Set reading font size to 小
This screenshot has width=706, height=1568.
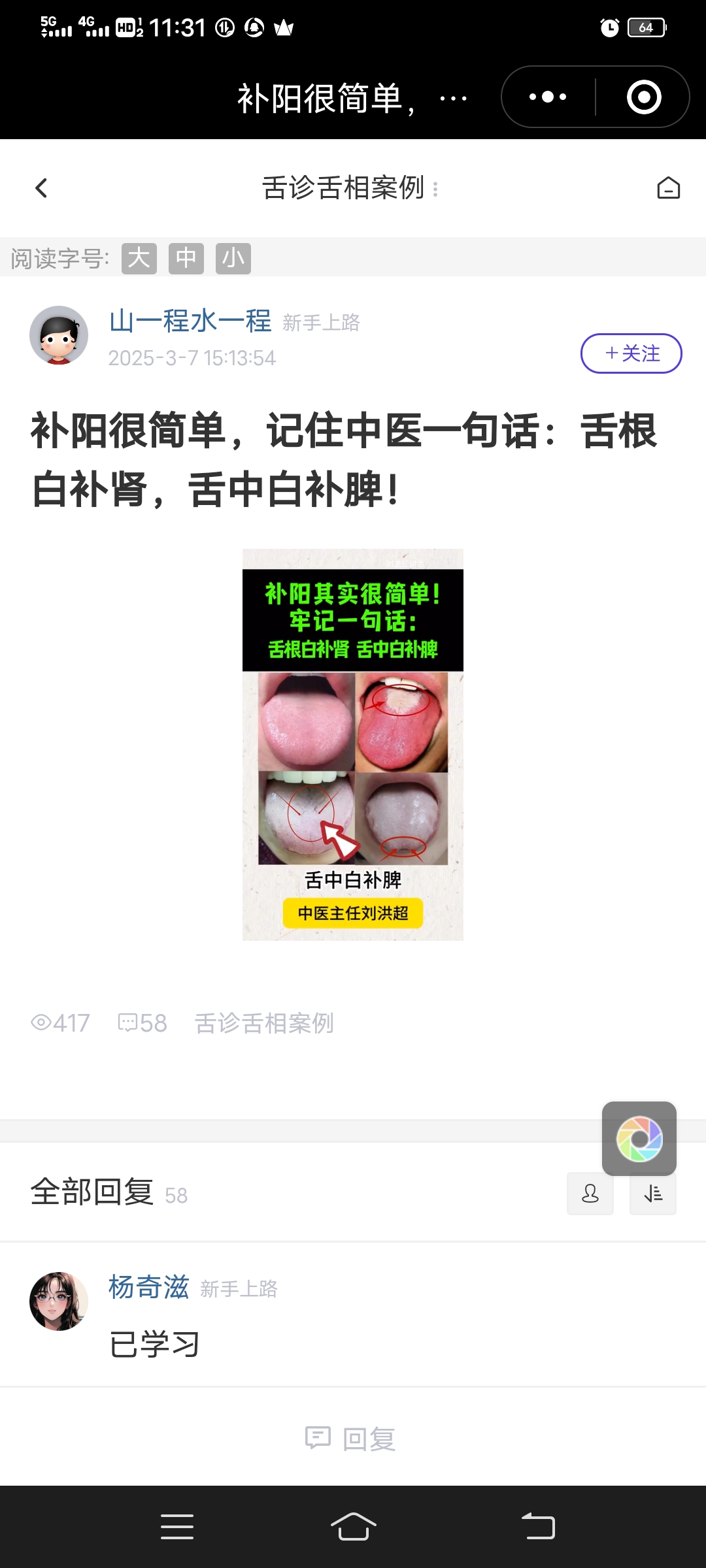233,258
